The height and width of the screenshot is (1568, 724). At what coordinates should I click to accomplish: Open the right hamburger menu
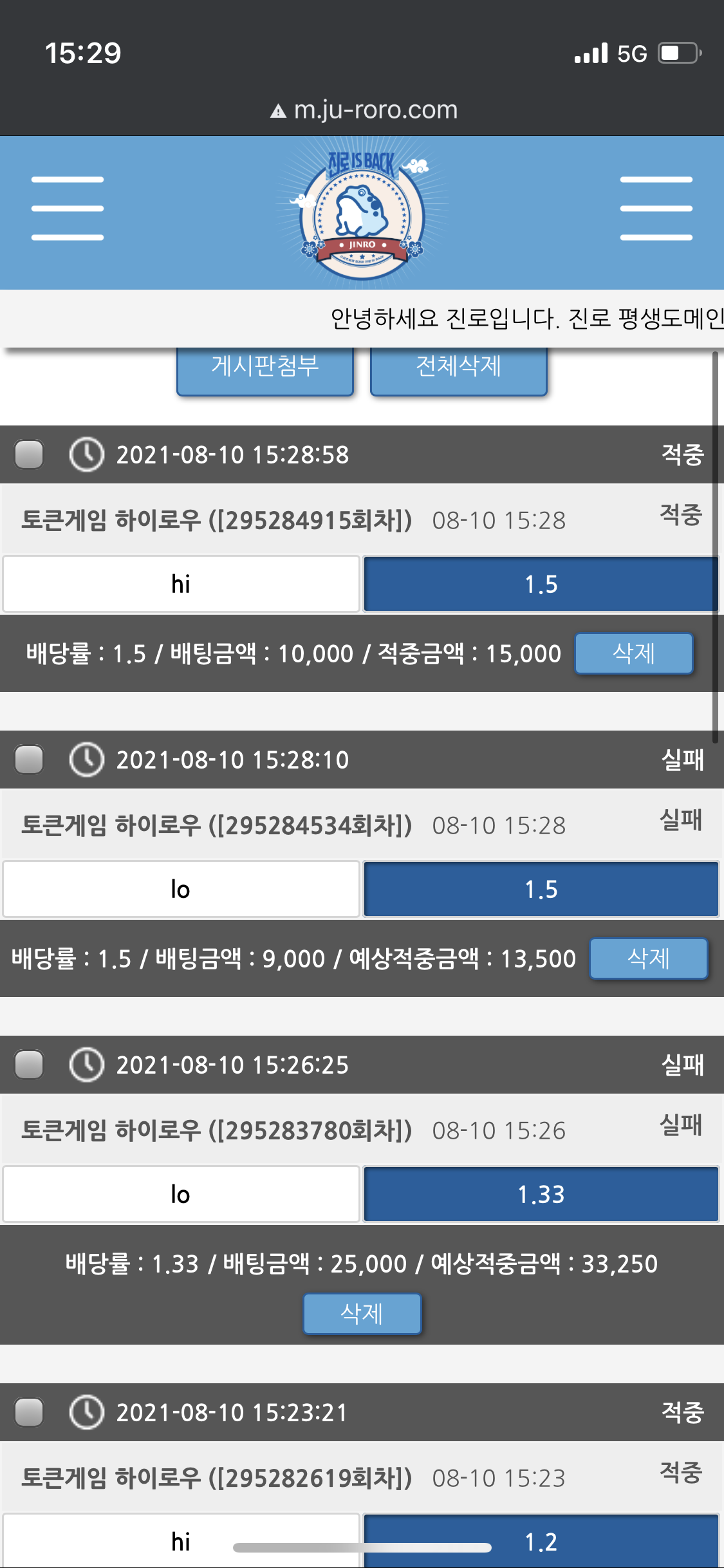(x=656, y=209)
